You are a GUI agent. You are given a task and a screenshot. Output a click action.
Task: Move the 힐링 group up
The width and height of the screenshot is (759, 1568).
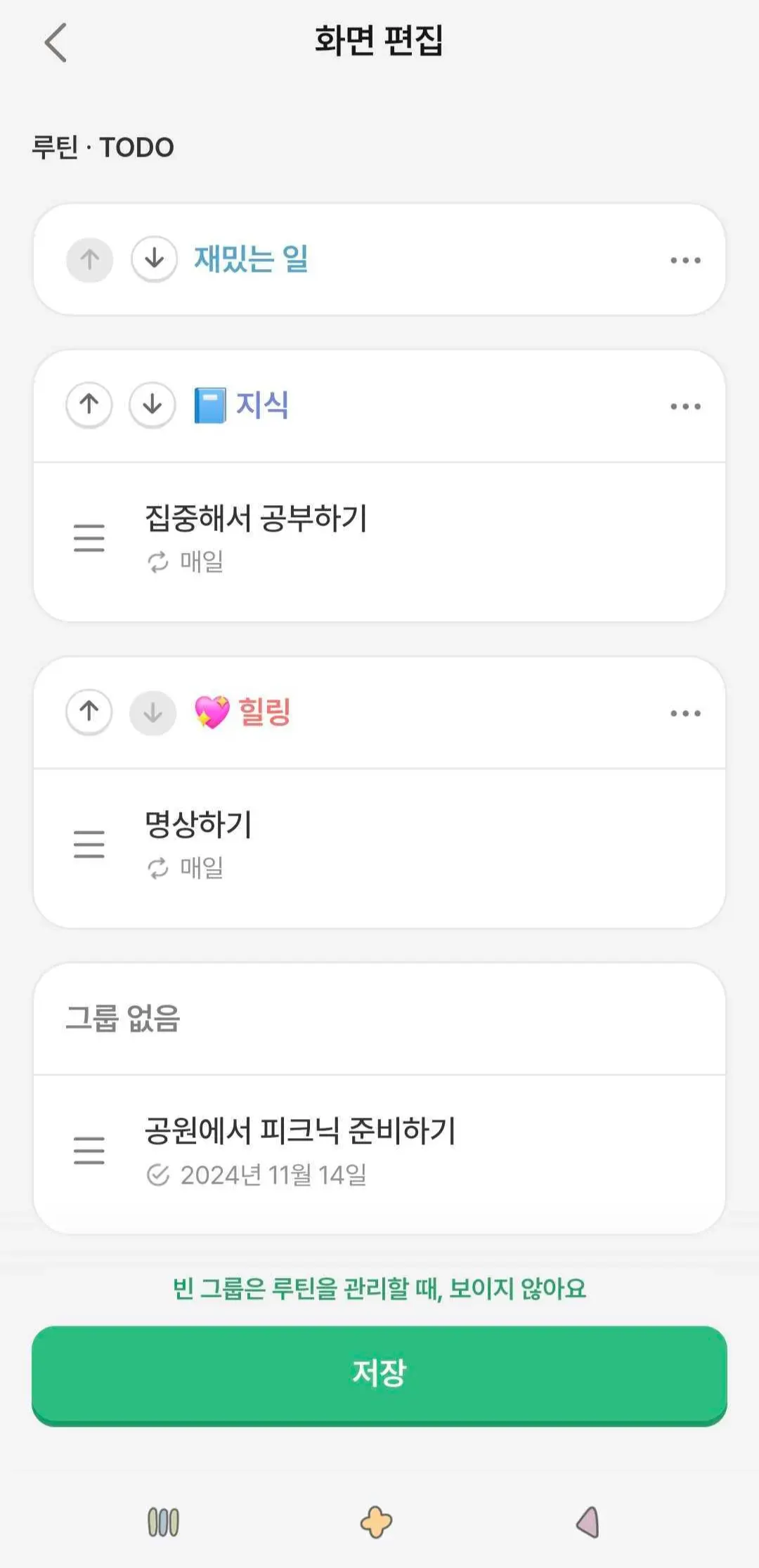click(x=89, y=712)
